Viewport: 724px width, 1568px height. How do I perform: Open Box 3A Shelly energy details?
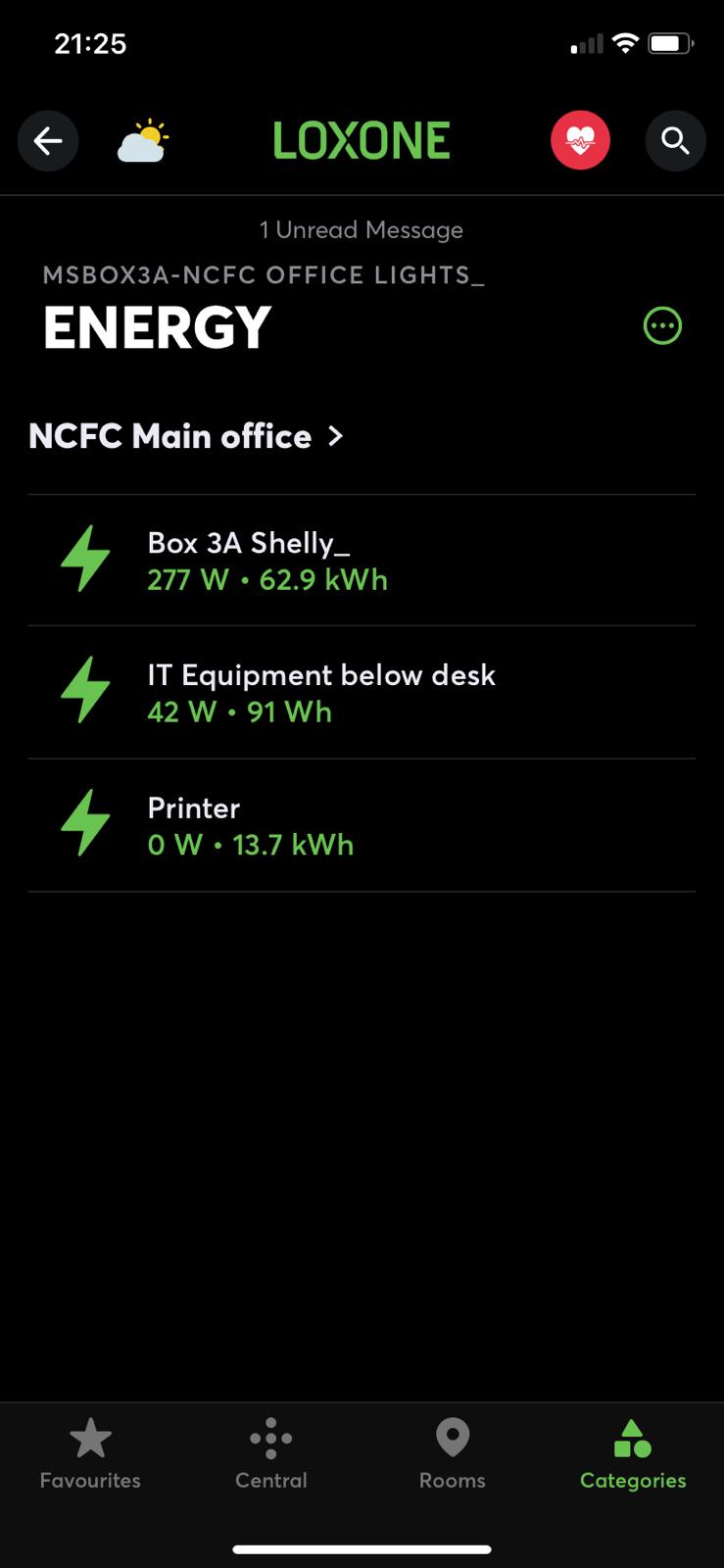[362, 561]
